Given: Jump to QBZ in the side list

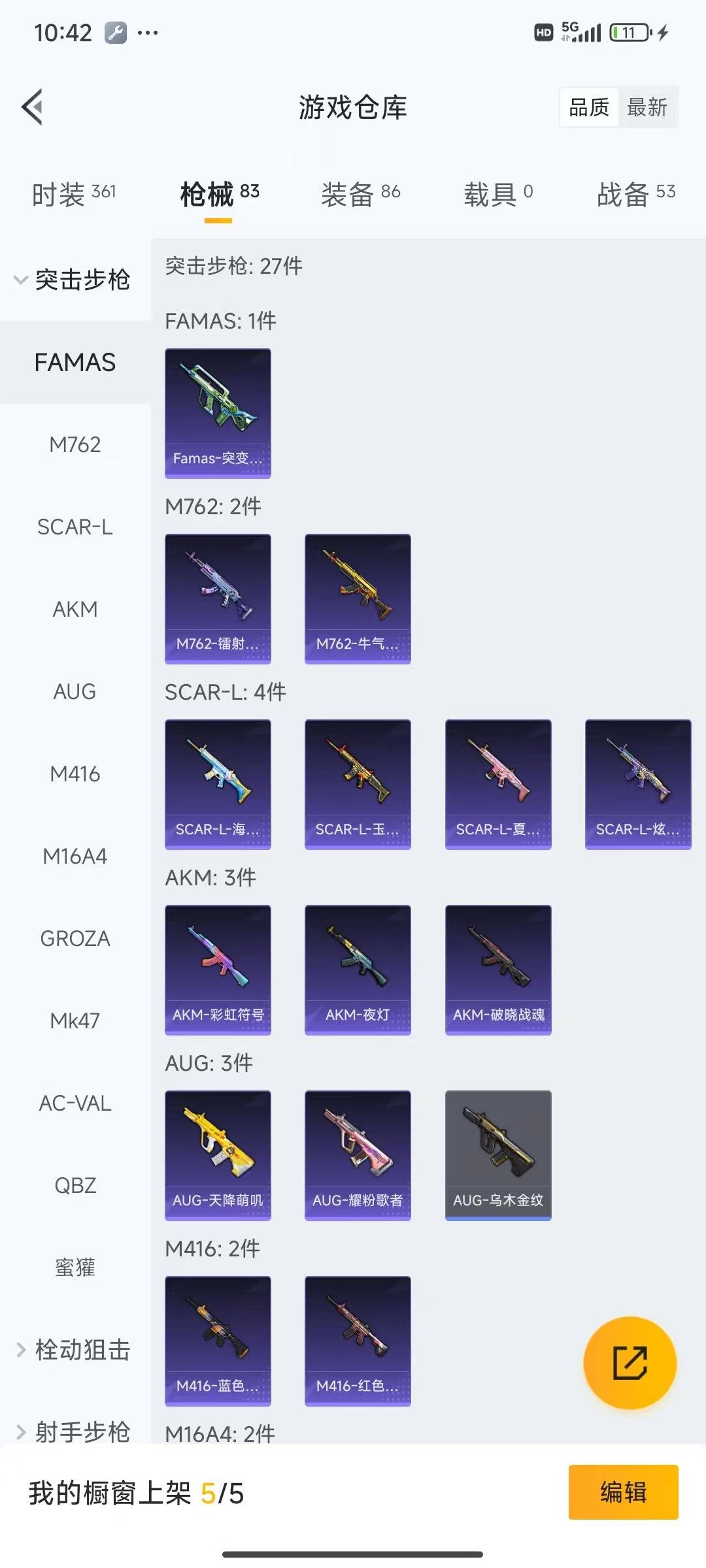Looking at the screenshot, I should tap(75, 1186).
